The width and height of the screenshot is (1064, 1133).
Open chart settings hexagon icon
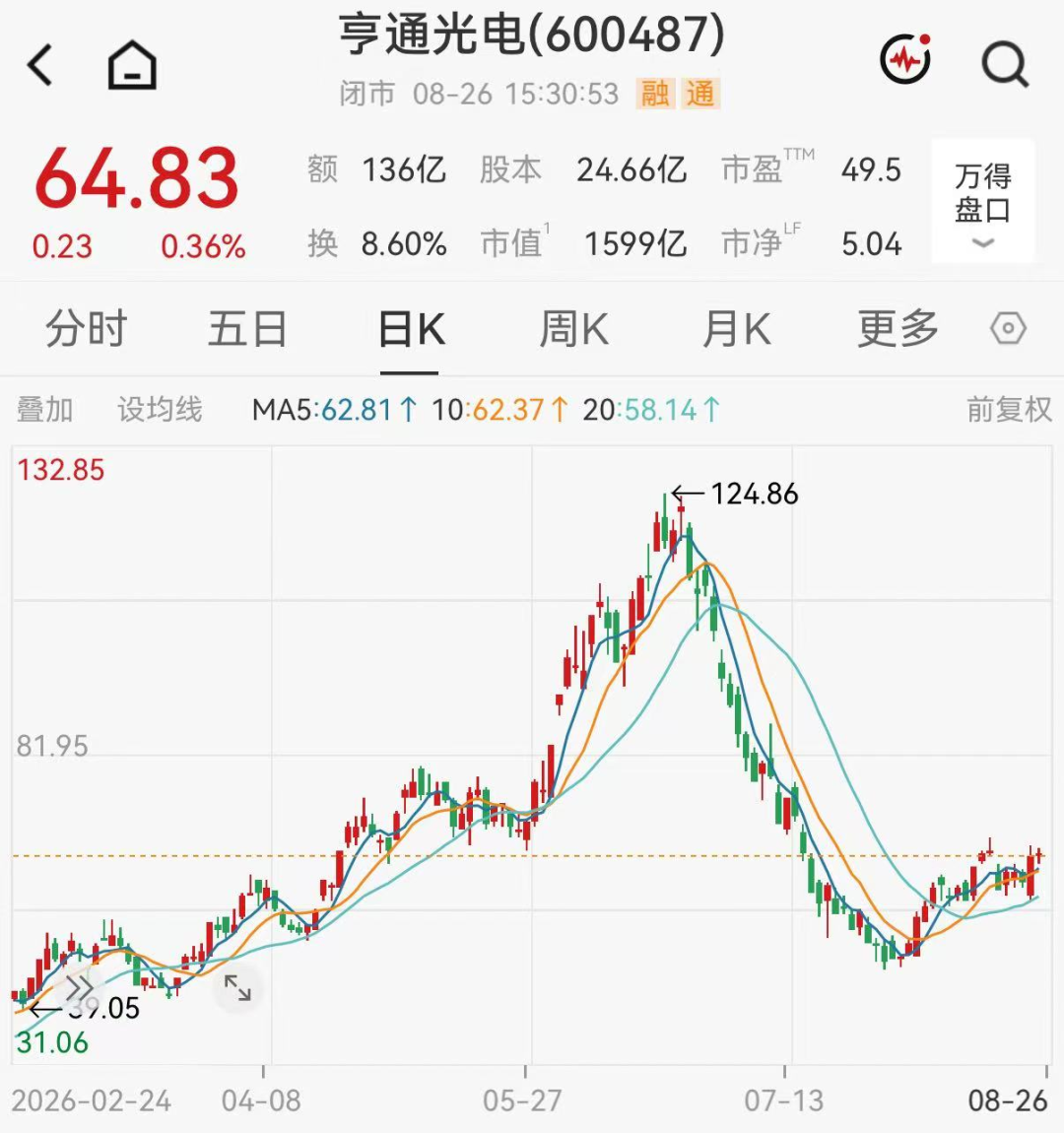[1009, 329]
